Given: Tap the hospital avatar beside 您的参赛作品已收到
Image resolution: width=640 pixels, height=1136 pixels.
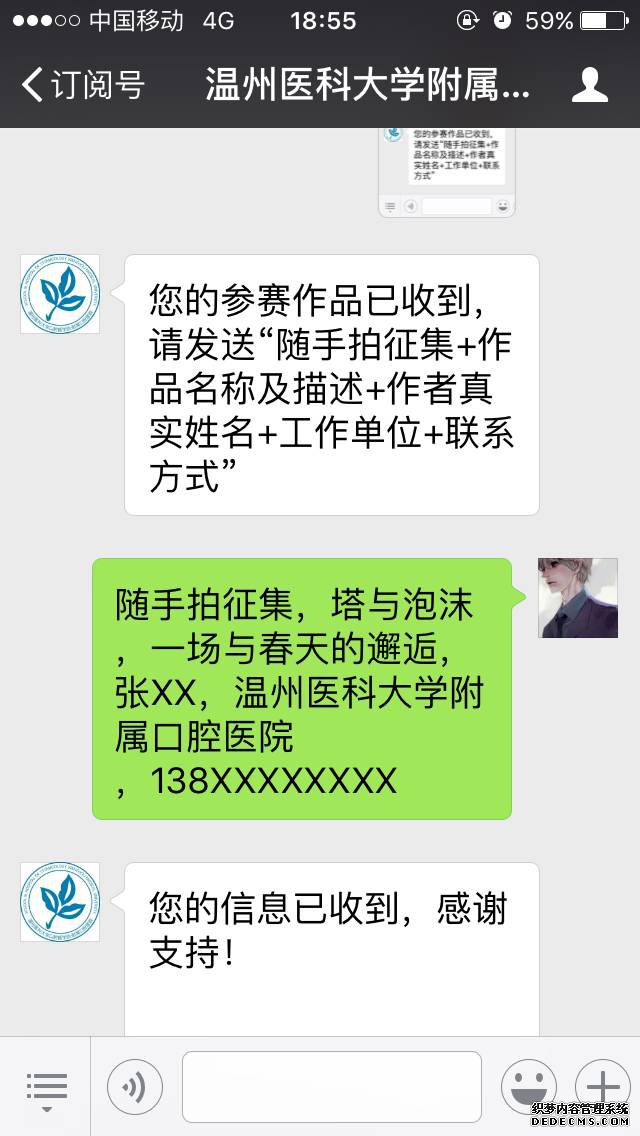Looking at the screenshot, I should (x=60, y=294).
